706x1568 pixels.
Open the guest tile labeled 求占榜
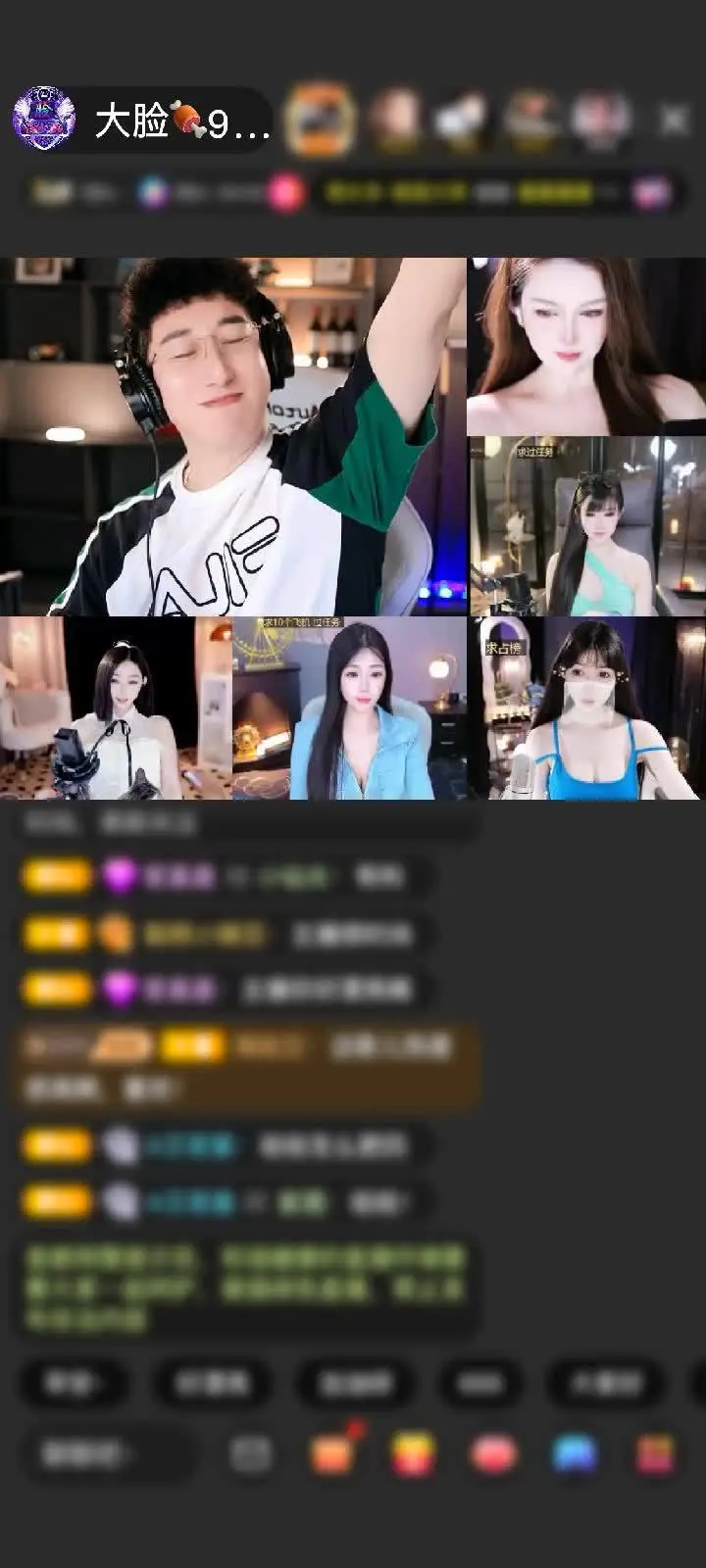(x=587, y=708)
